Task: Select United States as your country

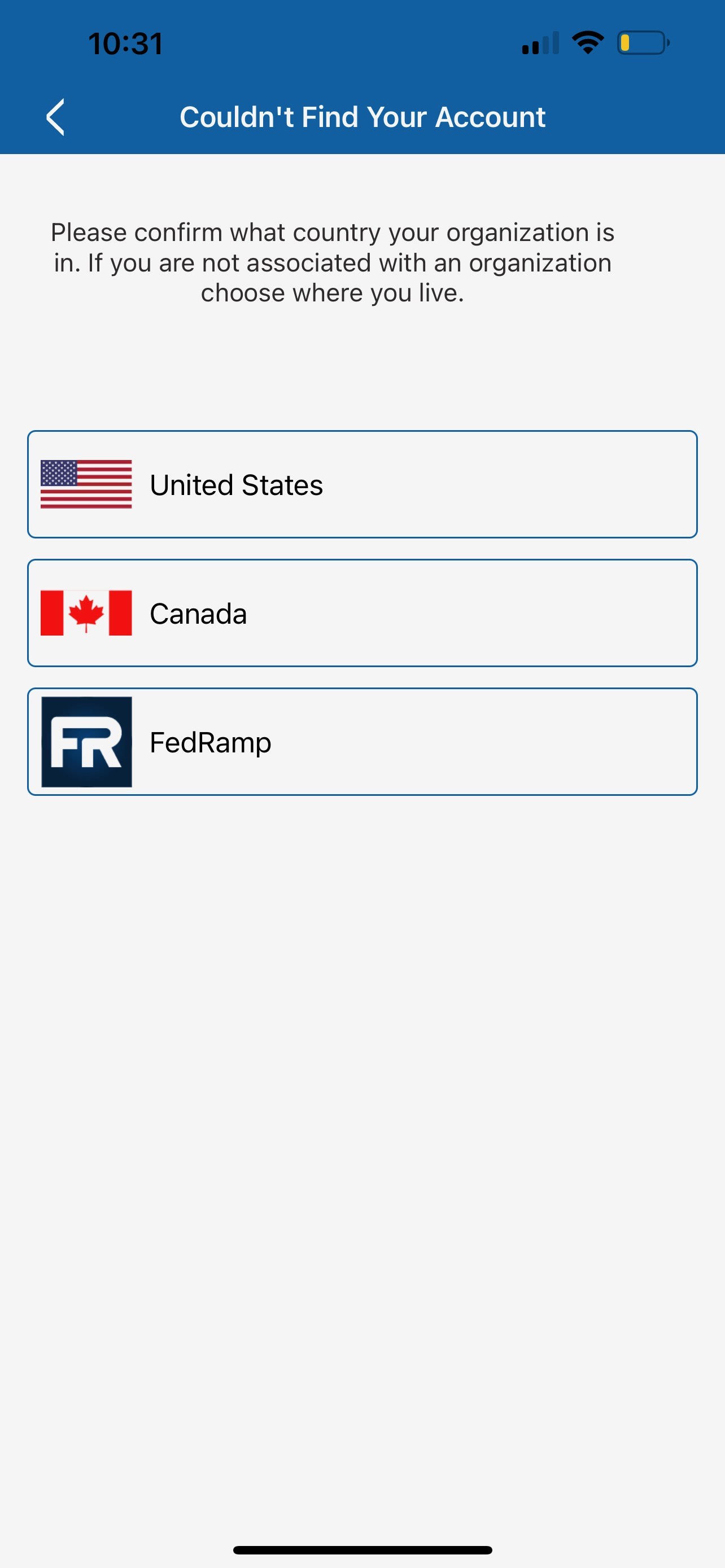Action: click(362, 484)
